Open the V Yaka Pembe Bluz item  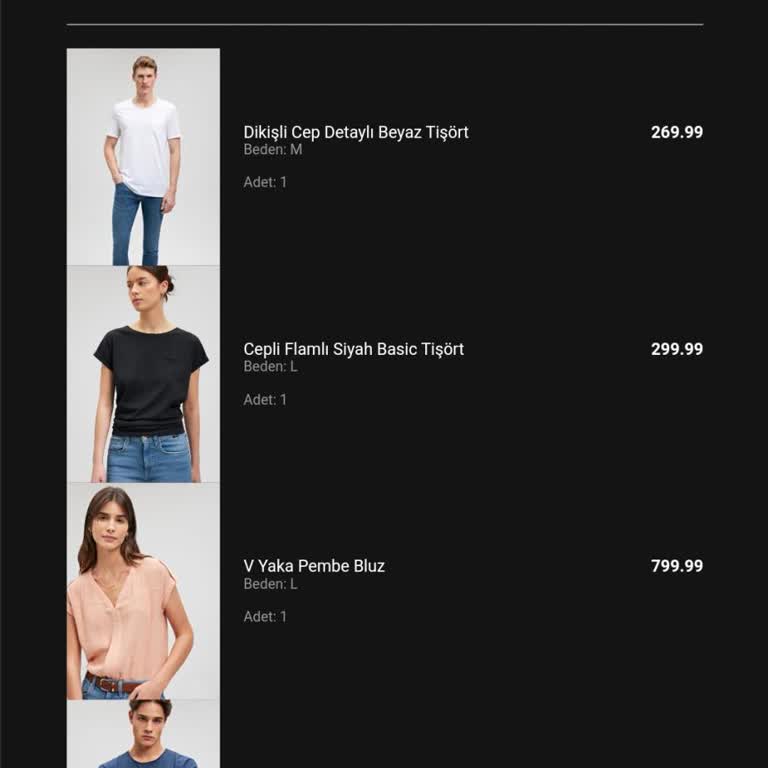click(x=314, y=566)
